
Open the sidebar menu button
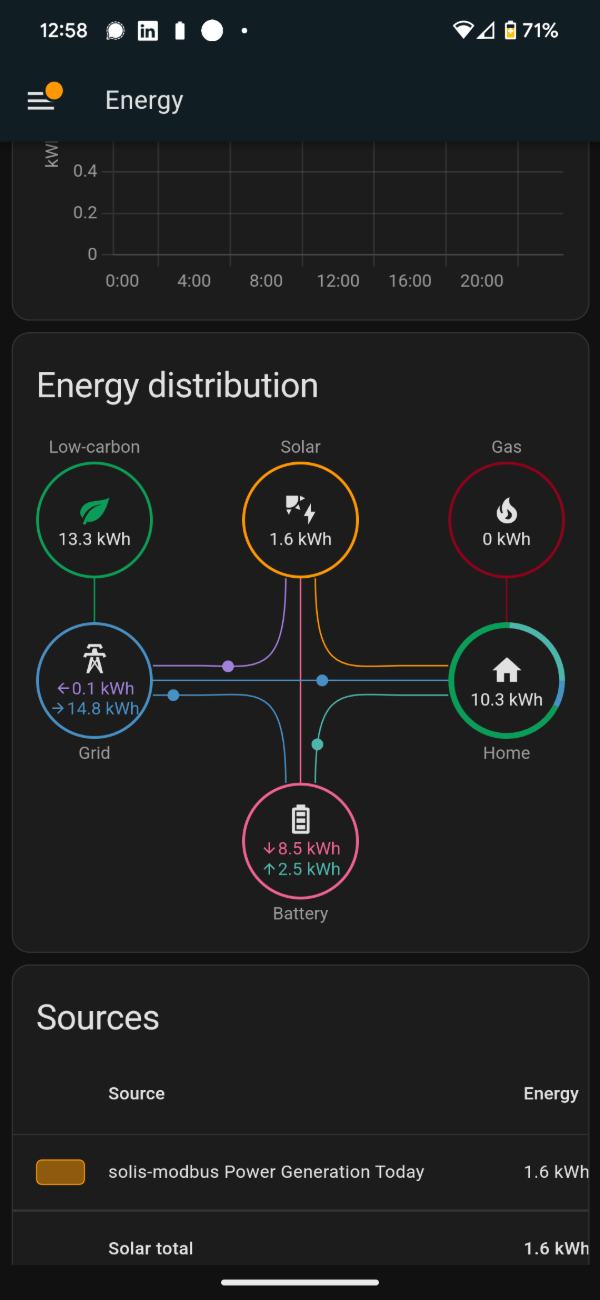point(40,100)
